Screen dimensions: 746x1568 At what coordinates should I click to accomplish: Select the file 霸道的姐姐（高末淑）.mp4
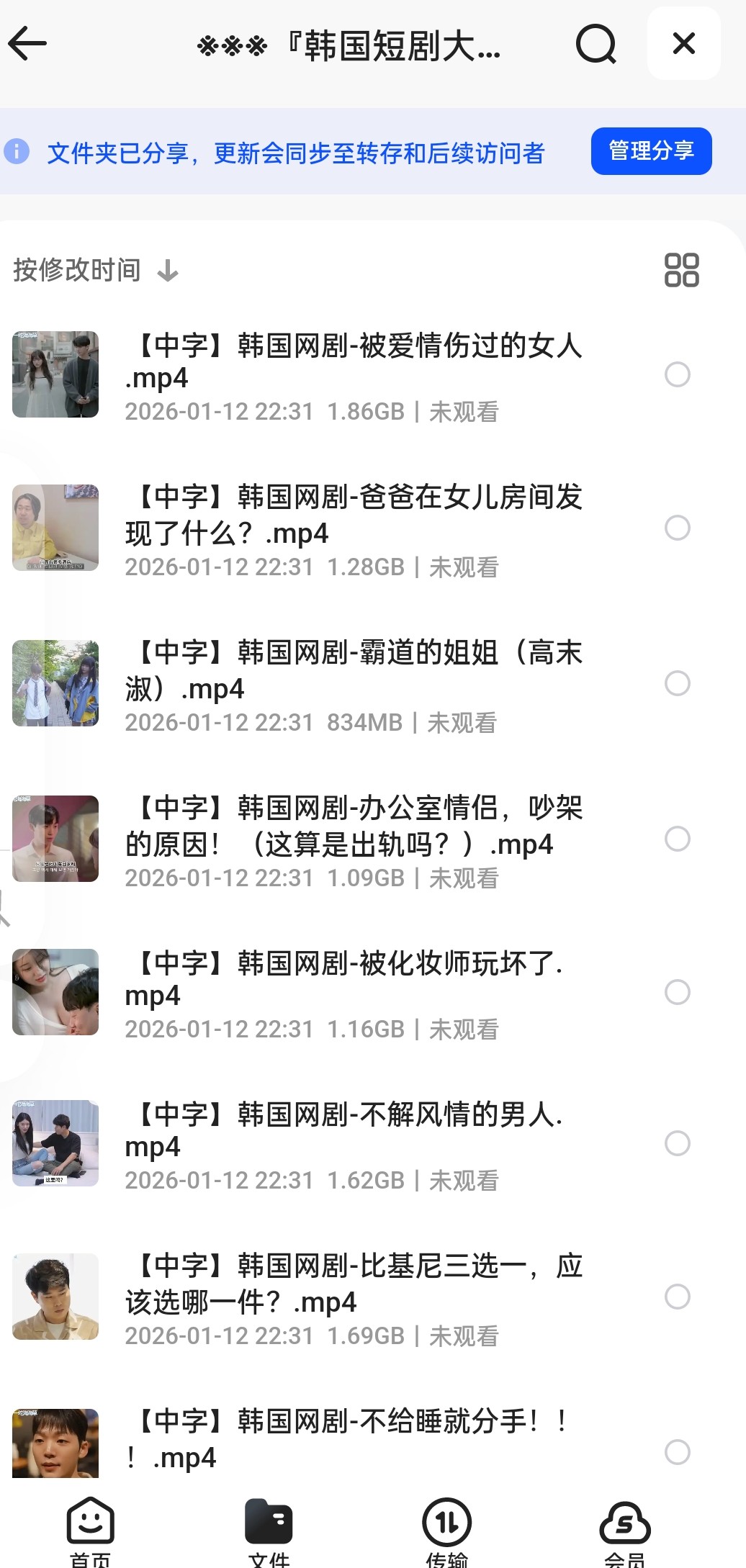click(677, 683)
